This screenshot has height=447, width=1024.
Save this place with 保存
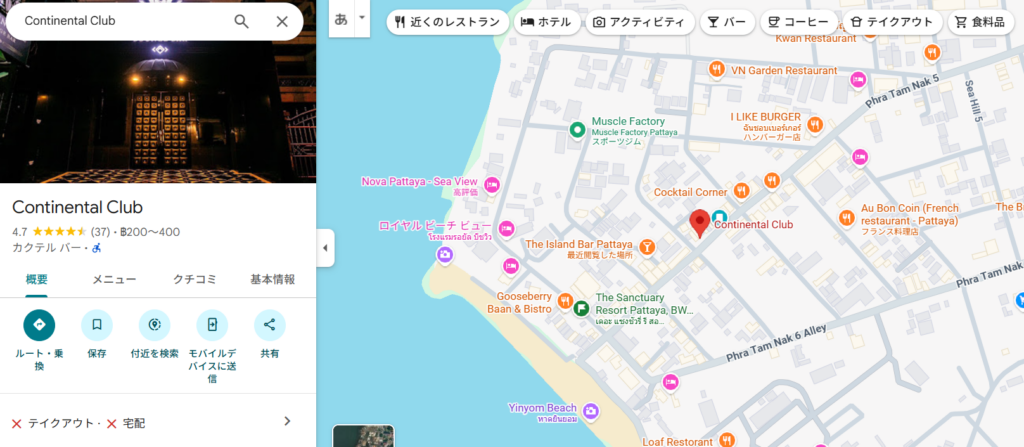(97, 325)
